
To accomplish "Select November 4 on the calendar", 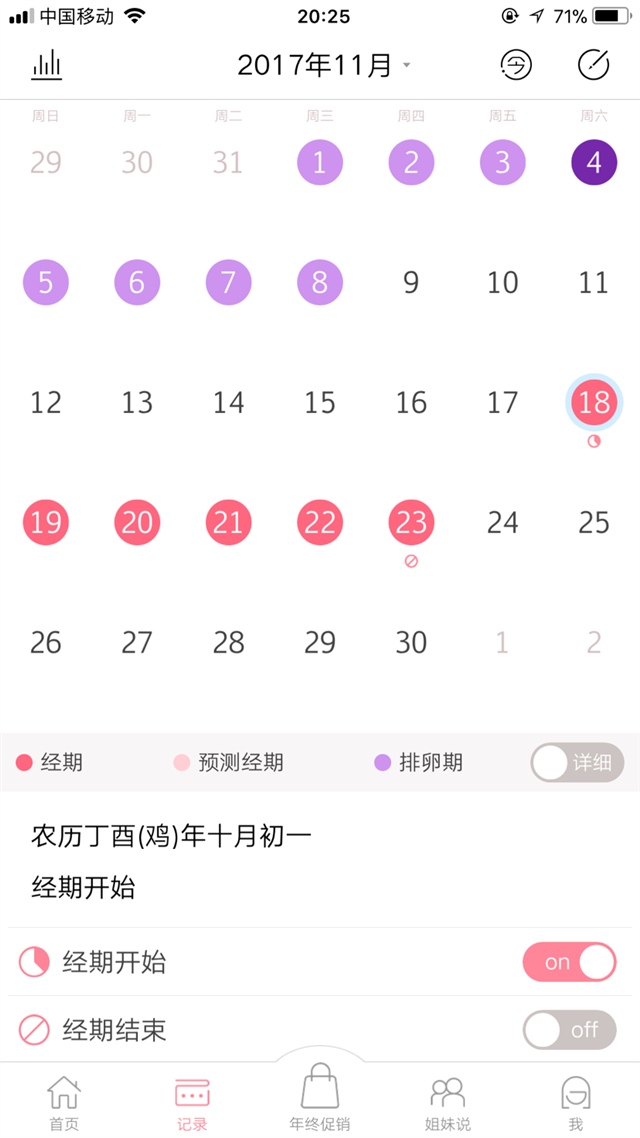I will click(x=594, y=163).
